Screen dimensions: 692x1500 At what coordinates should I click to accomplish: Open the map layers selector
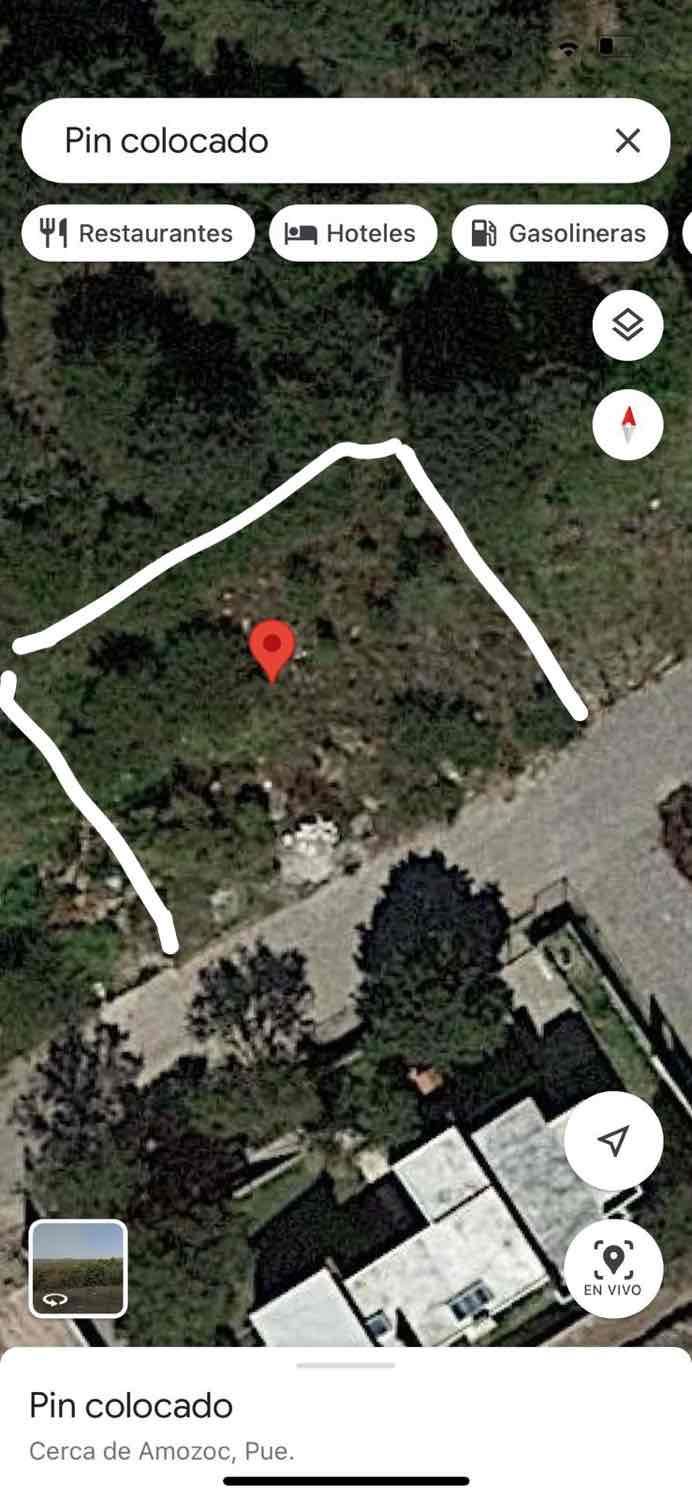(x=627, y=325)
